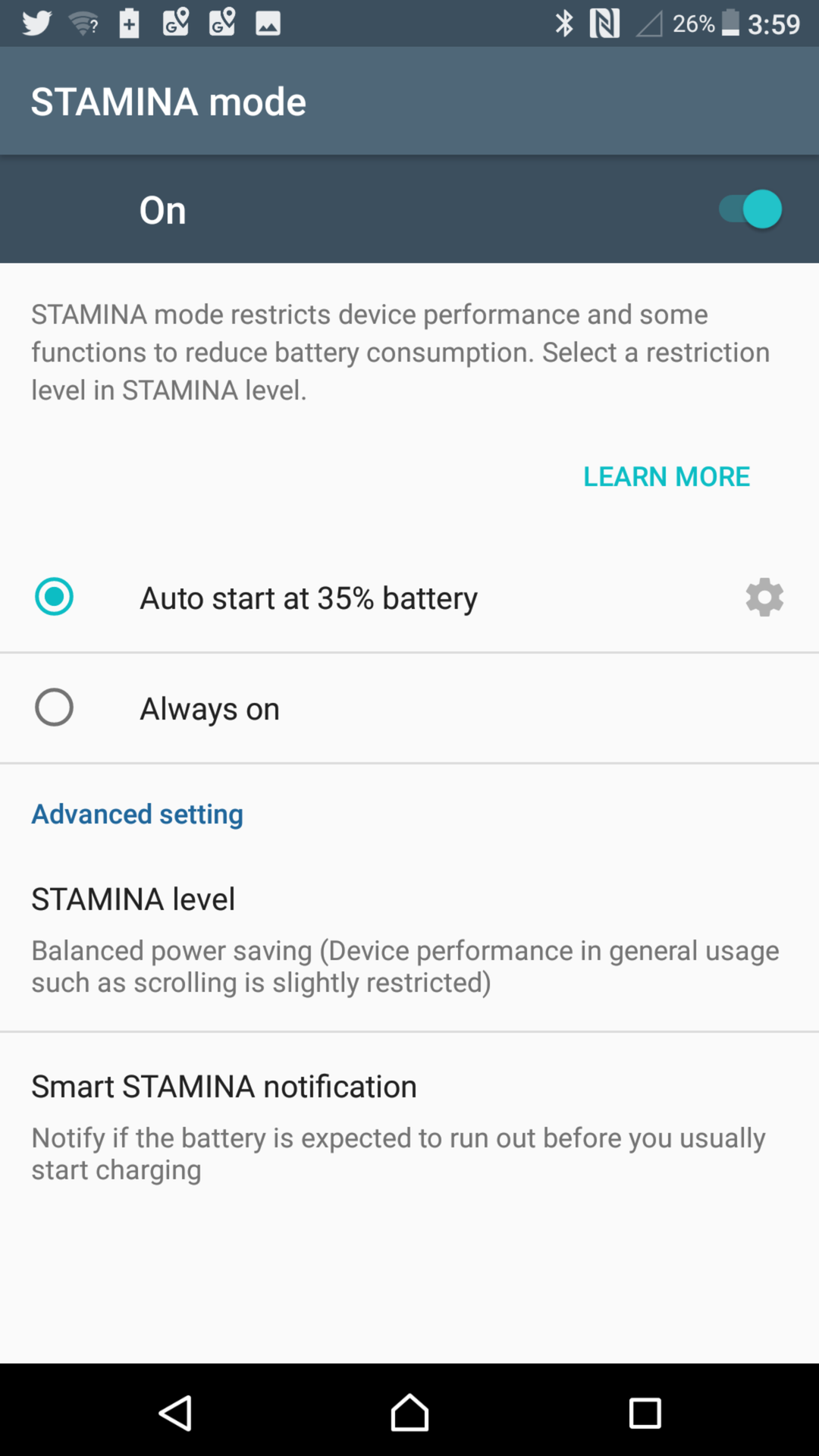Select Auto start at 35% battery
Image resolution: width=819 pixels, height=1456 pixels.
55,597
